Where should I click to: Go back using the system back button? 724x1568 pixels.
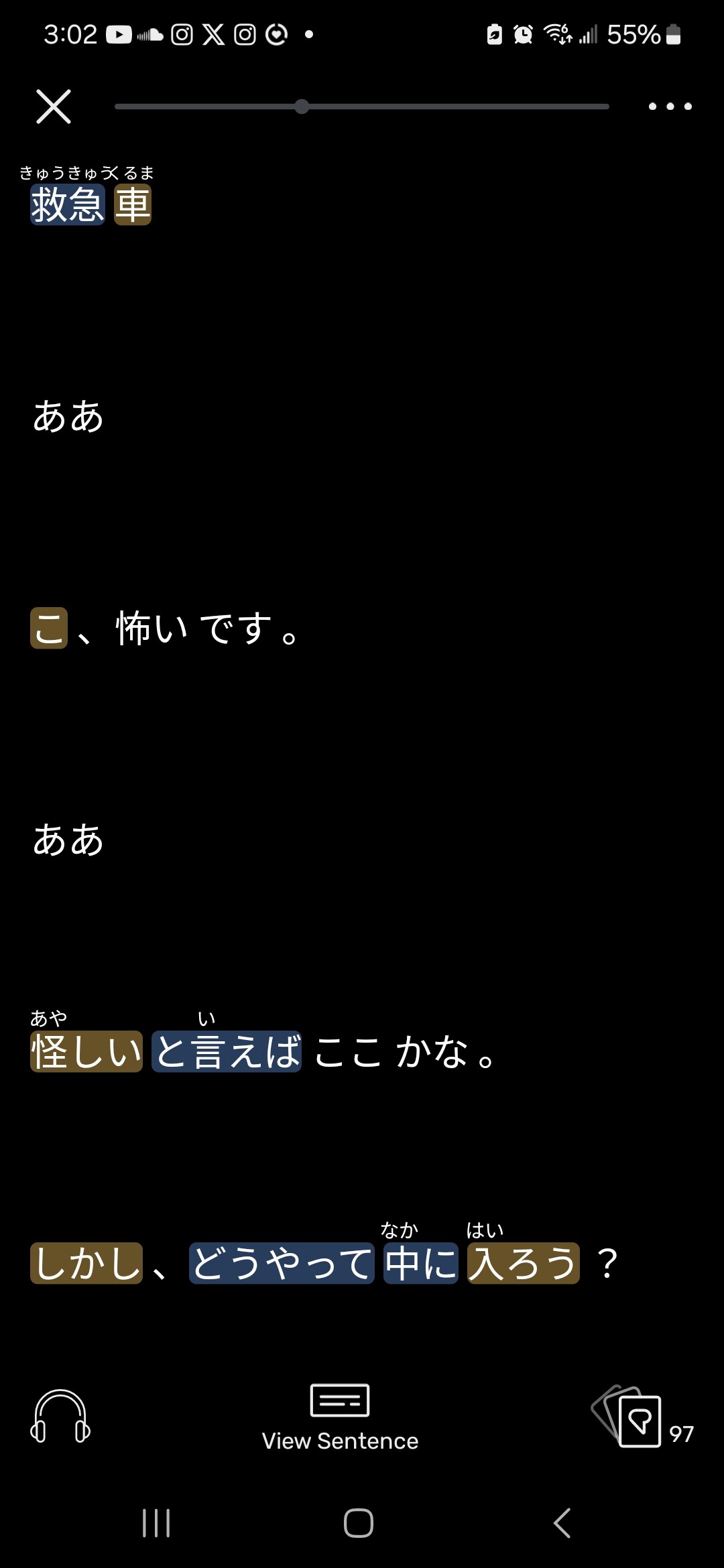tap(562, 1523)
